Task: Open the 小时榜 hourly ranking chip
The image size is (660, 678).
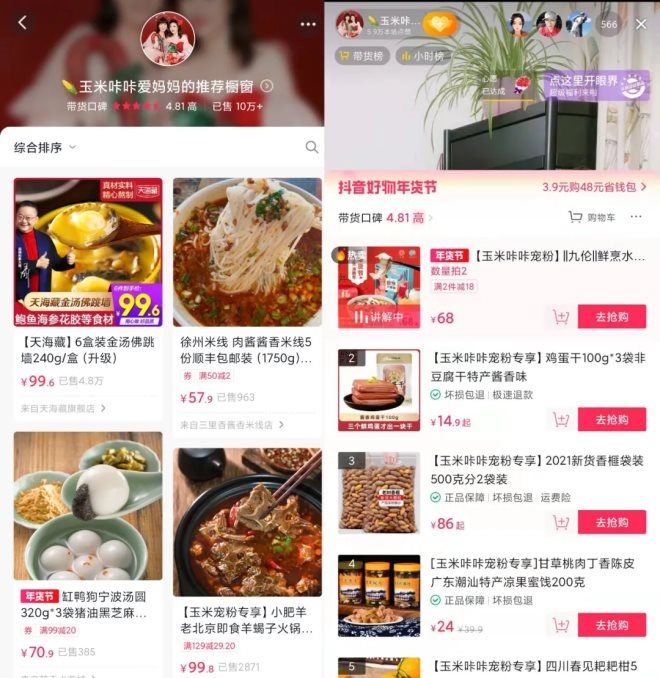Action: [x=420, y=56]
